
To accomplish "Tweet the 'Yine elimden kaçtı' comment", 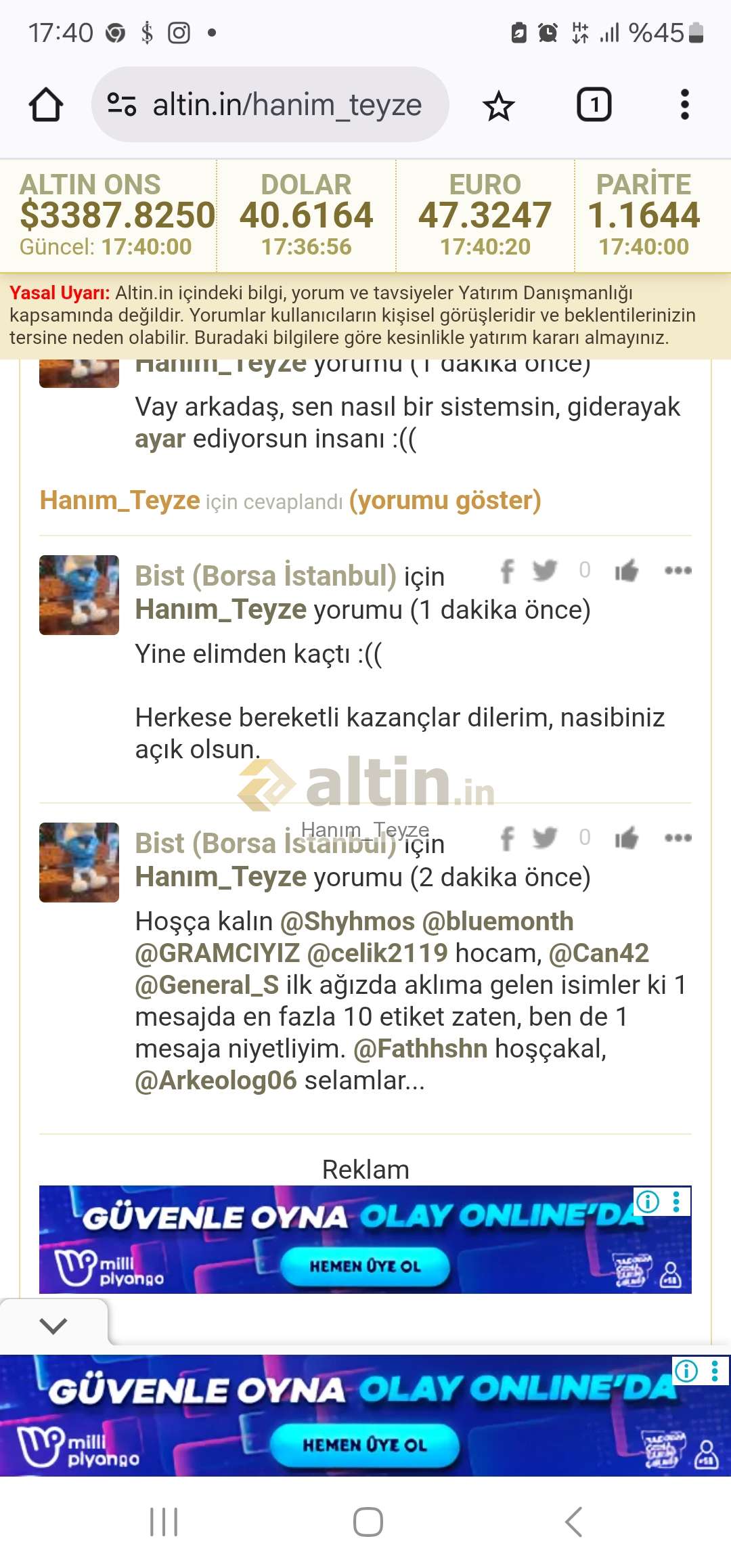I will pyautogui.click(x=544, y=570).
